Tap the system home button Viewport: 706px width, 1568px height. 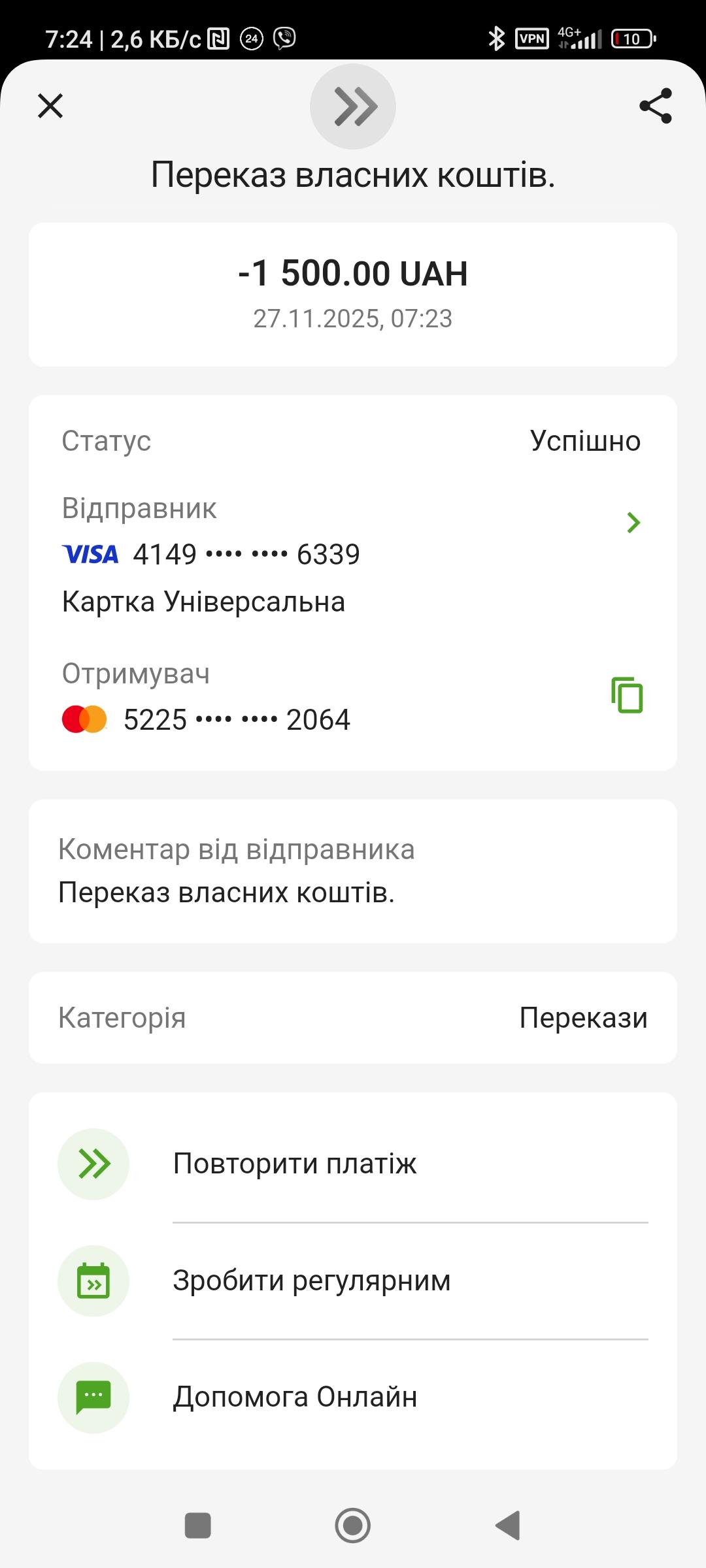pyautogui.click(x=353, y=1526)
